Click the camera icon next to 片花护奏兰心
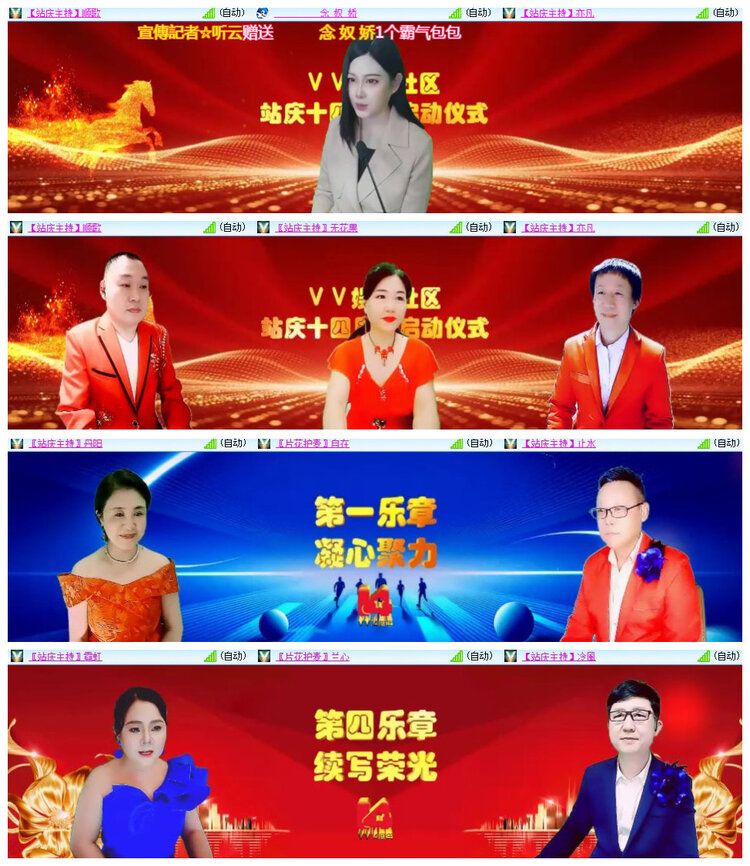Viewport: 750px width, 866px height. coord(262,654)
